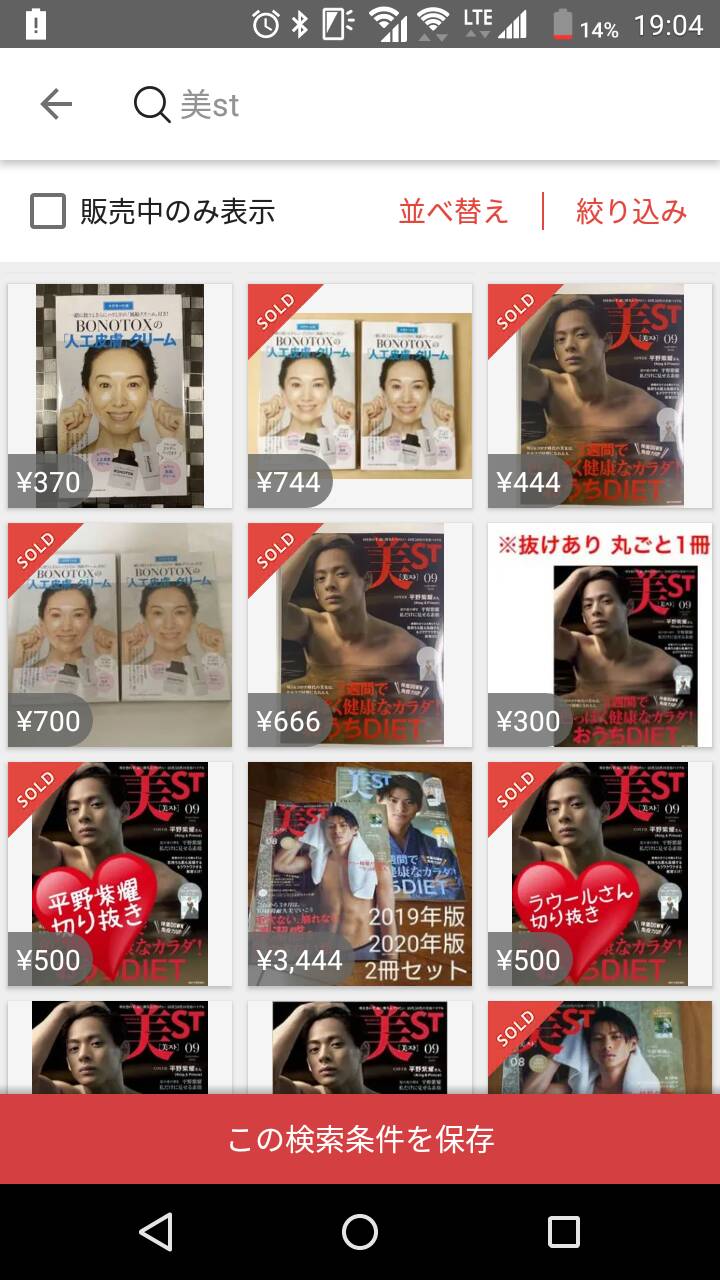Open the sold ¥744 item
Image resolution: width=720 pixels, height=1280 pixels.
click(360, 396)
